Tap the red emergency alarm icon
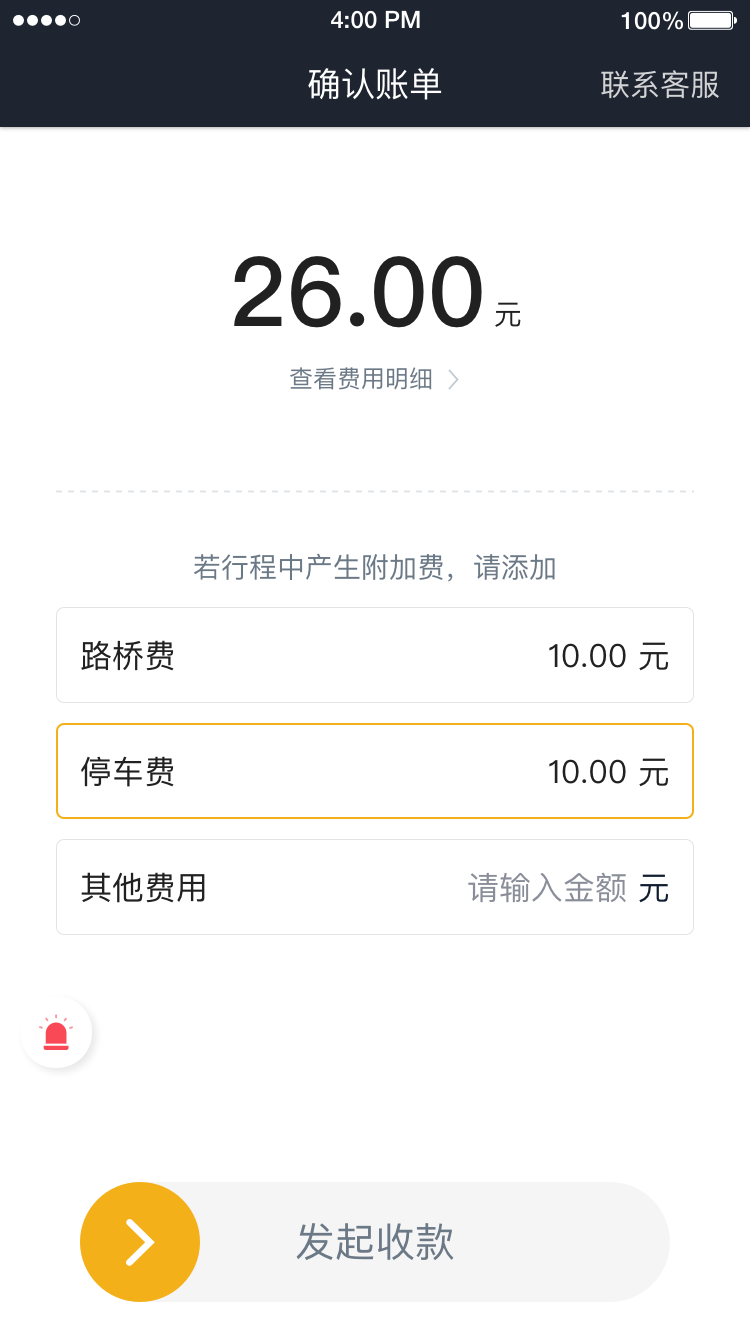Screen dimensions: 750x1334 (56, 1032)
